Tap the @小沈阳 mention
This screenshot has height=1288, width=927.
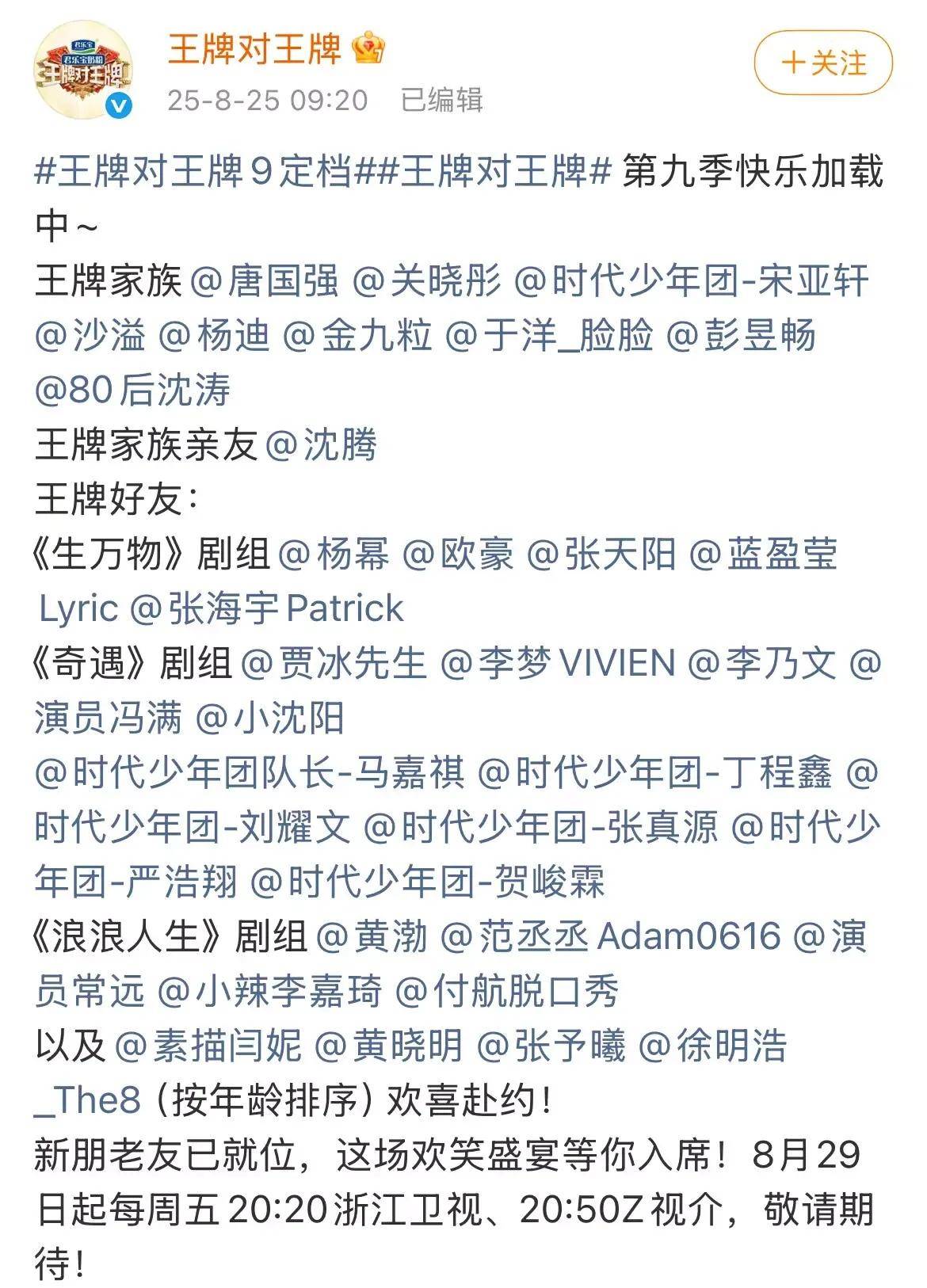pyautogui.click(x=269, y=718)
